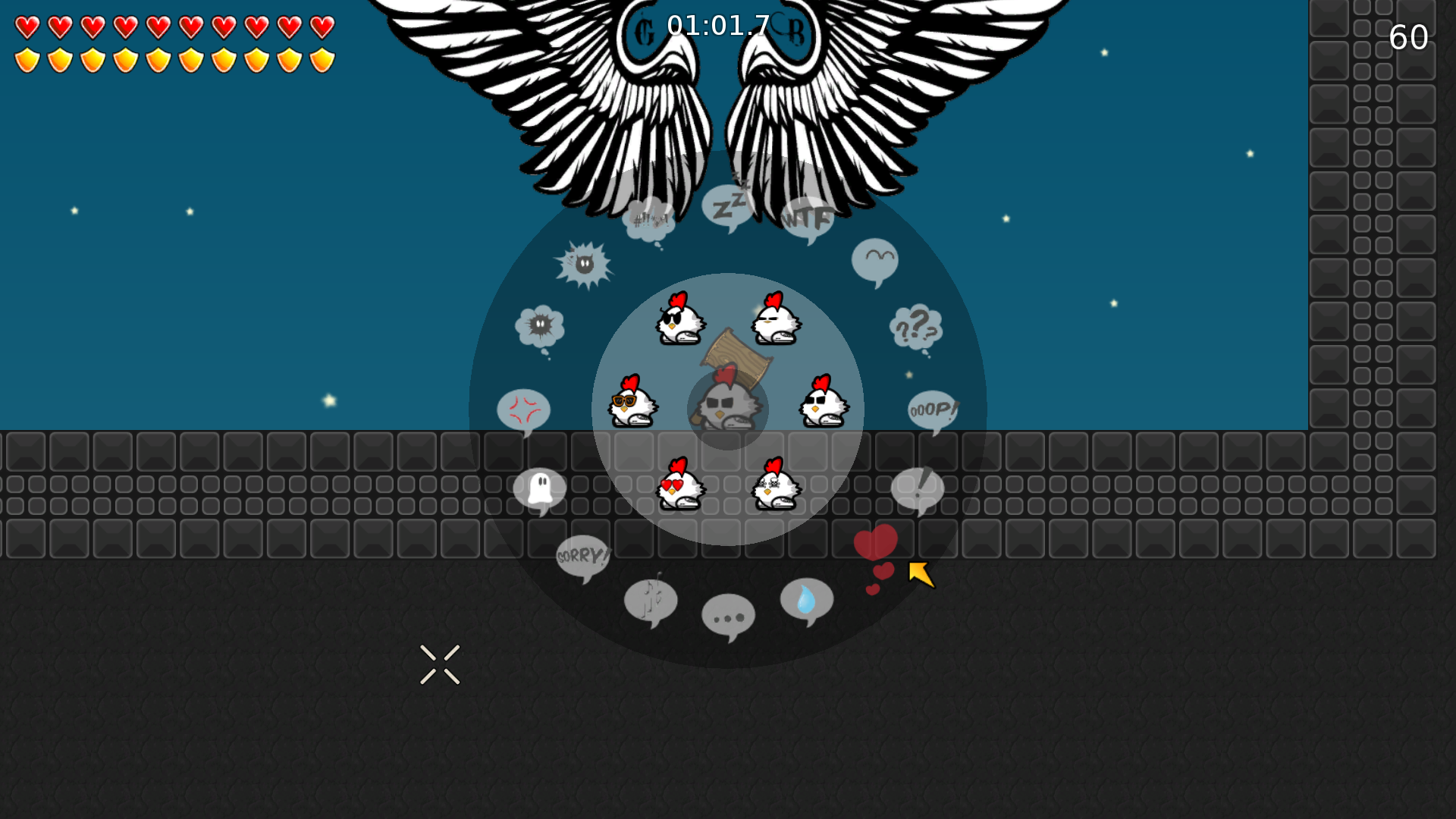Set angry eyepatch chicken expression

point(679,319)
